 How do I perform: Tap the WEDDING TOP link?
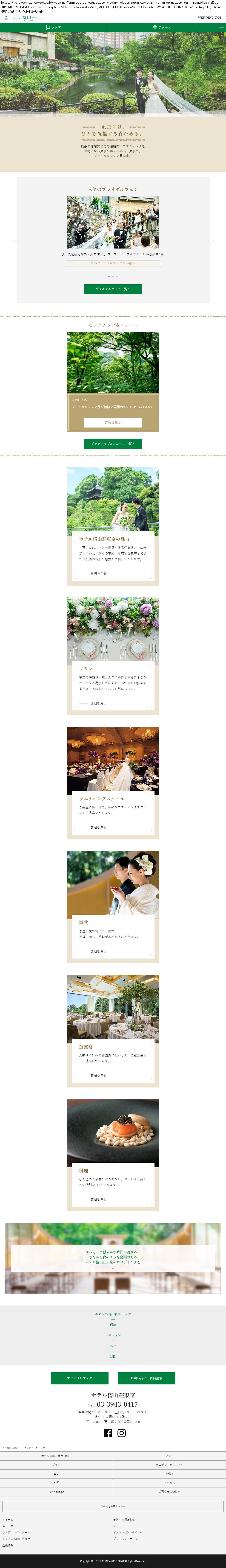click(209, 18)
